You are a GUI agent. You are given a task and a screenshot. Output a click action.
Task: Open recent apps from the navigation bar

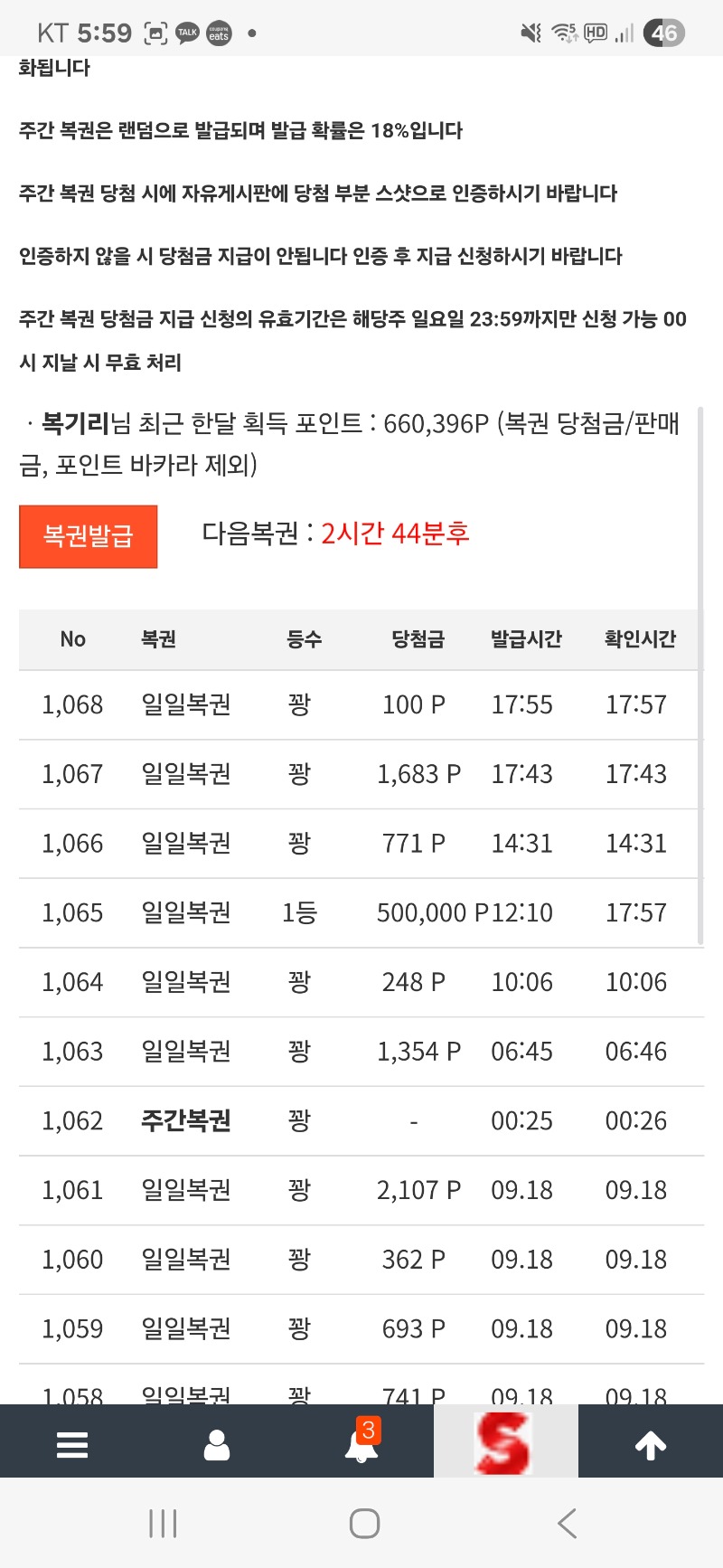[163, 1524]
